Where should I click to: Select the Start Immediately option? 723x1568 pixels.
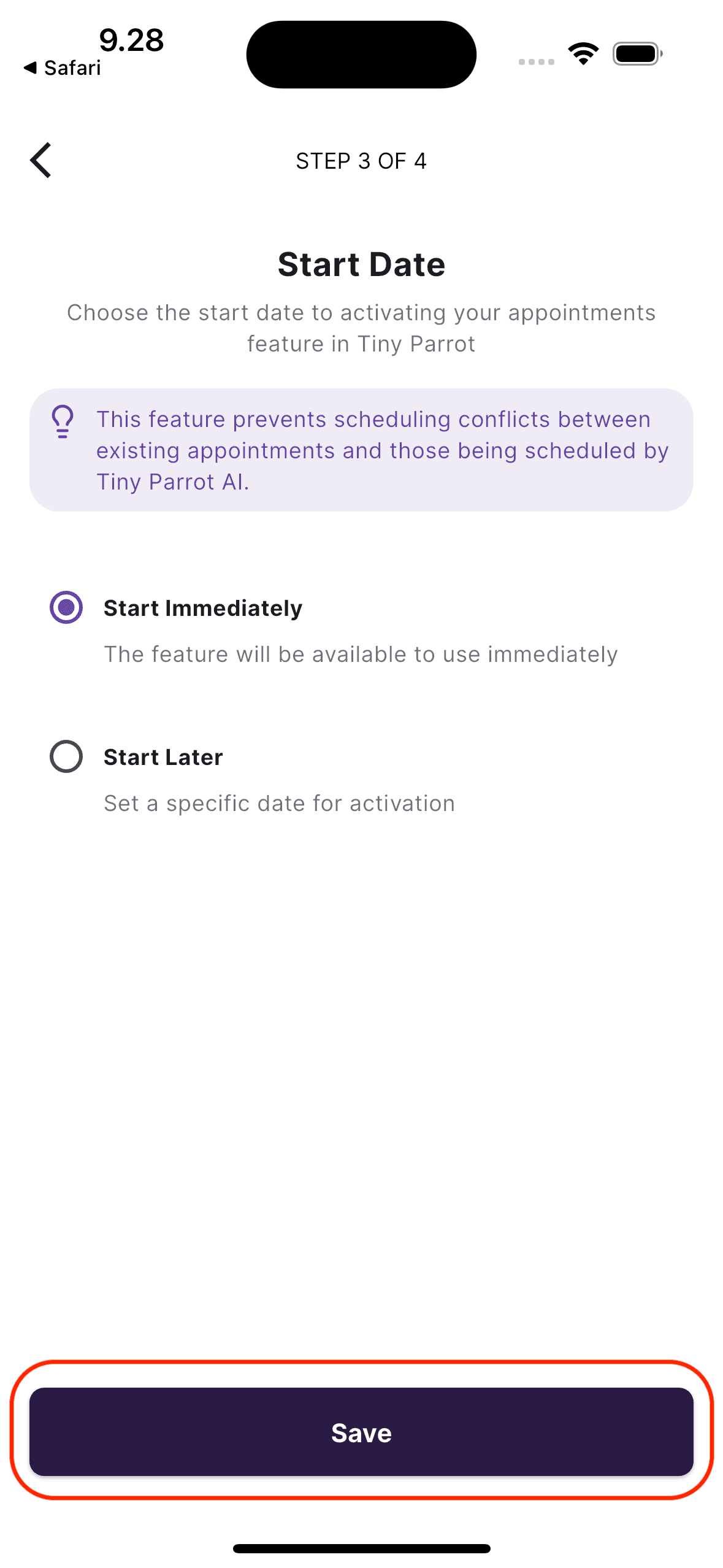[66, 607]
